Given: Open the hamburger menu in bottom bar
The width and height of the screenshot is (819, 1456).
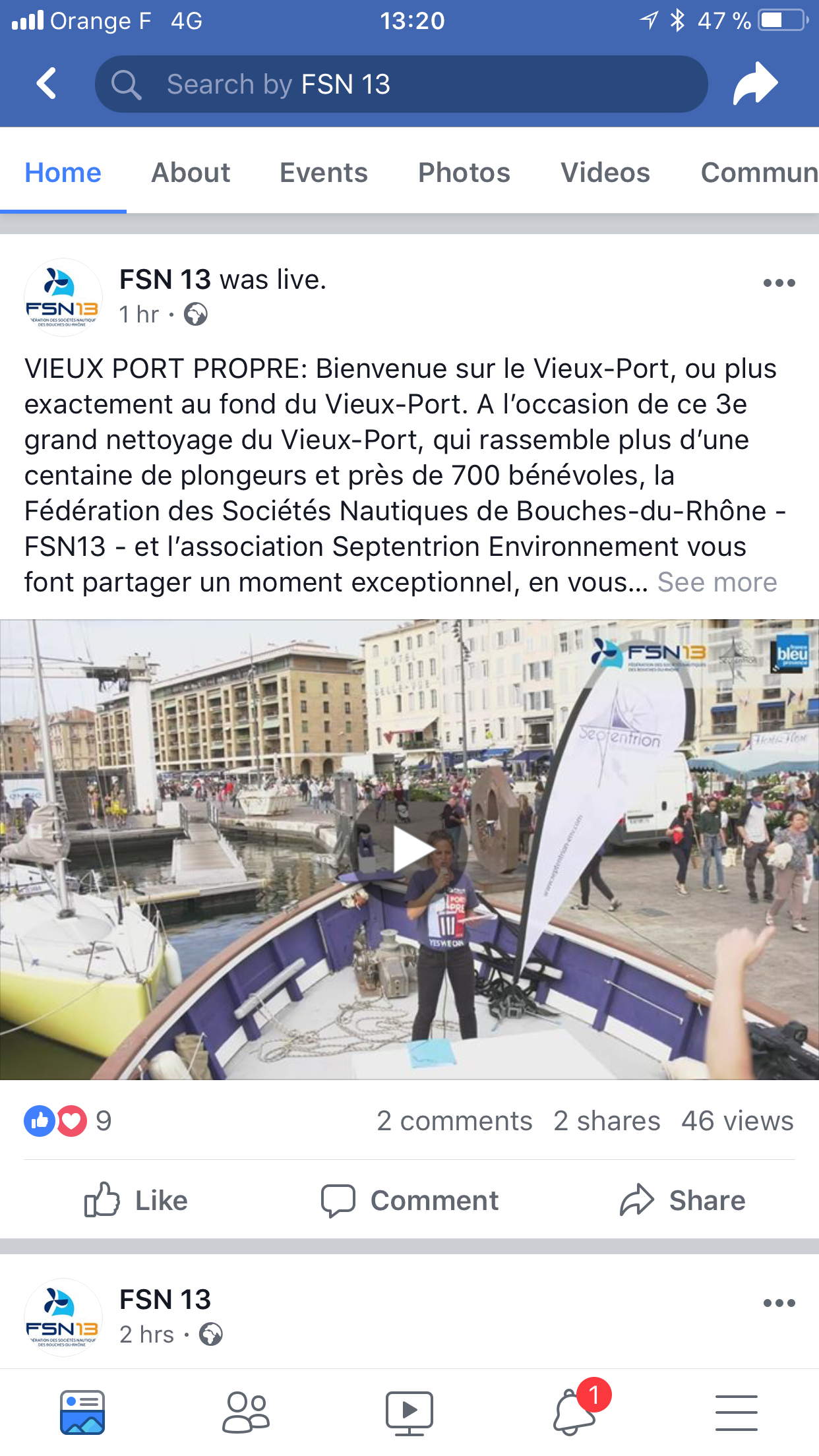Looking at the screenshot, I should 736,1412.
